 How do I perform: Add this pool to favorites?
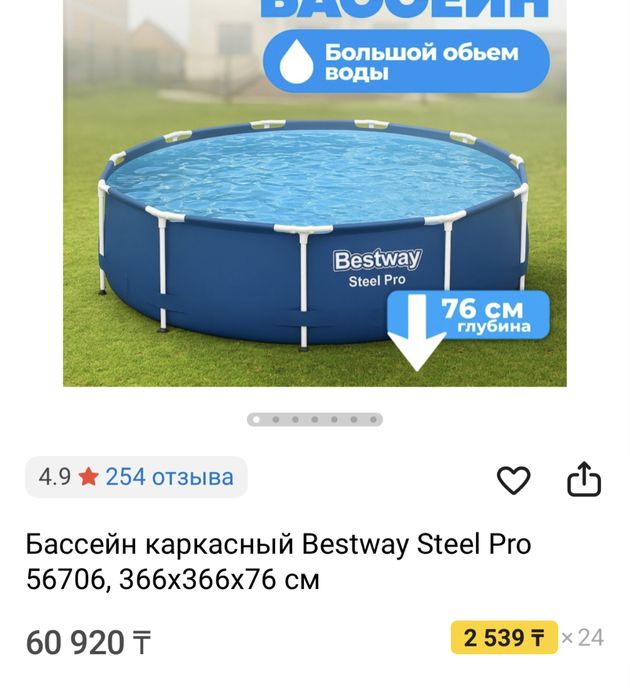[513, 481]
